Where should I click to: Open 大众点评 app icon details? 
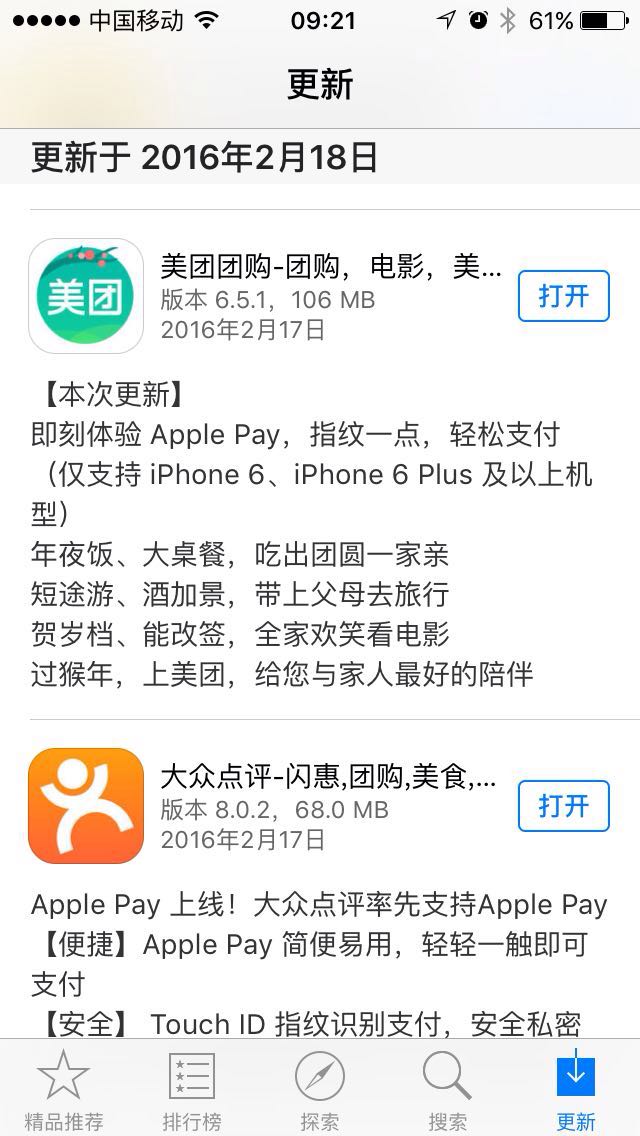[86, 806]
